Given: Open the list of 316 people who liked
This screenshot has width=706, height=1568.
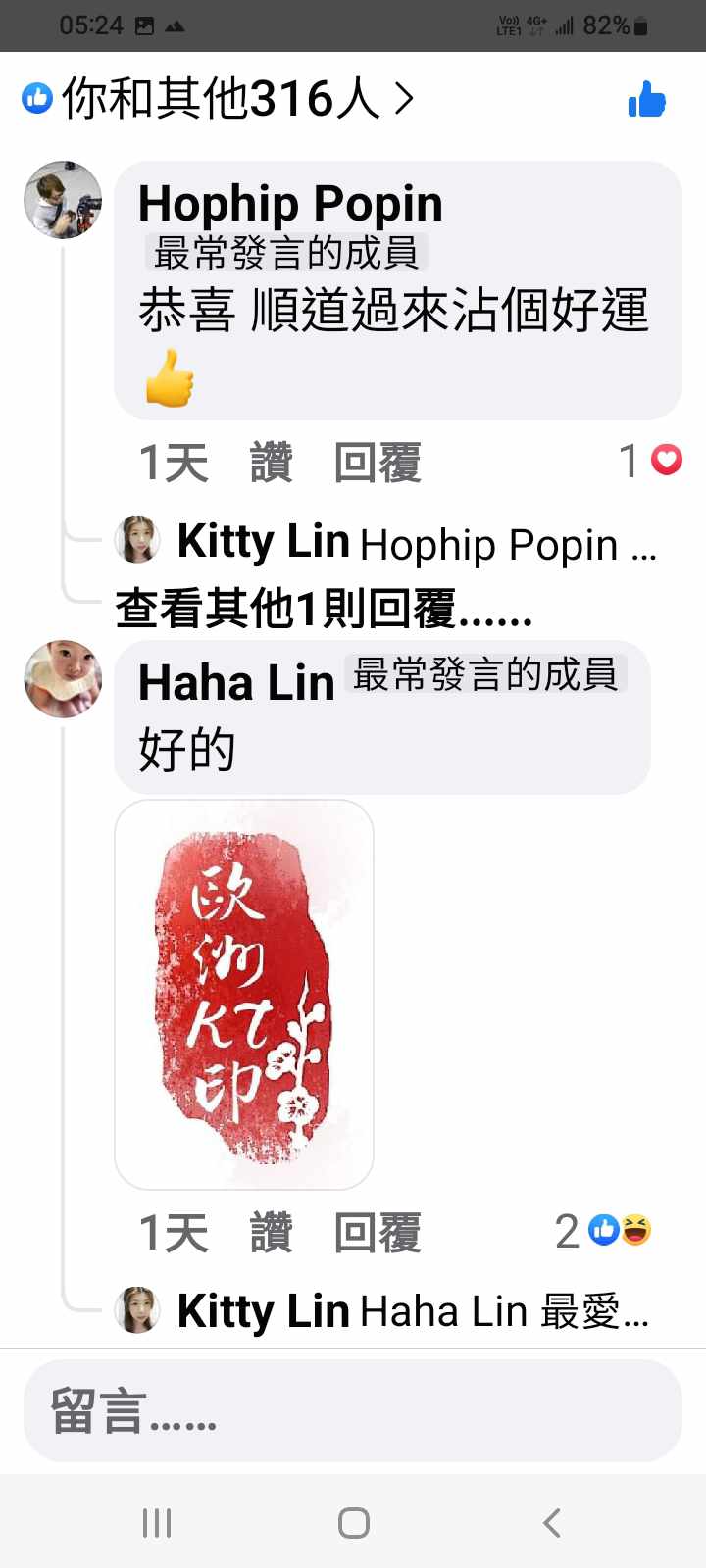Looking at the screenshot, I should click(221, 99).
